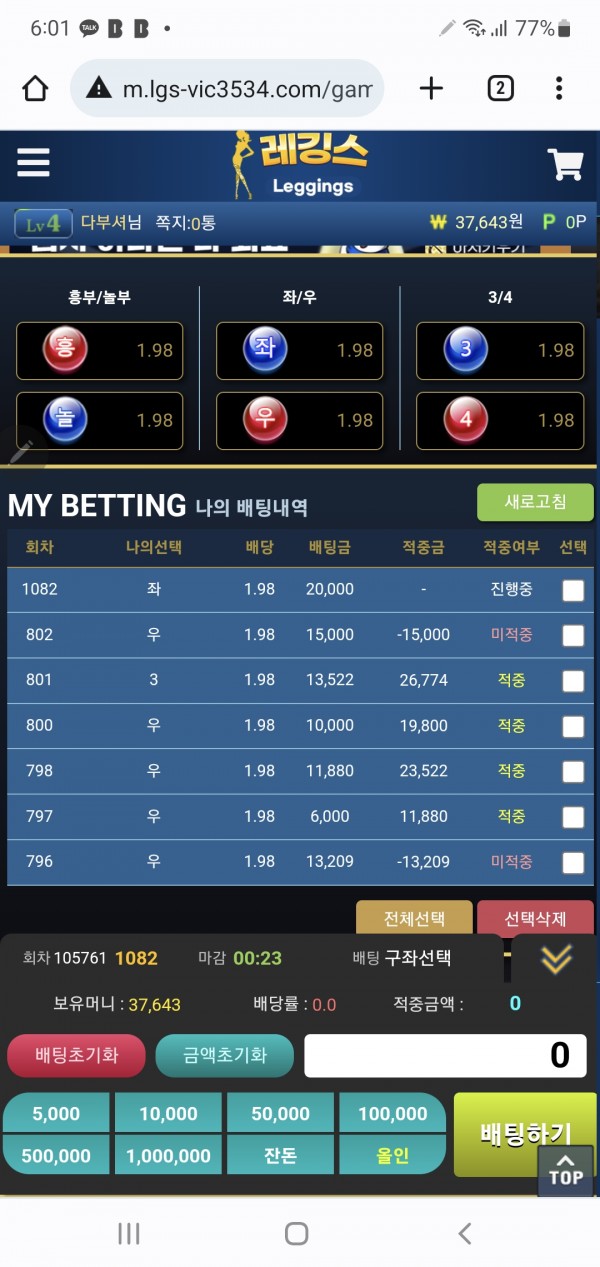Tap 전체선택 to select all bets
The height and width of the screenshot is (1267, 600).
(x=414, y=918)
